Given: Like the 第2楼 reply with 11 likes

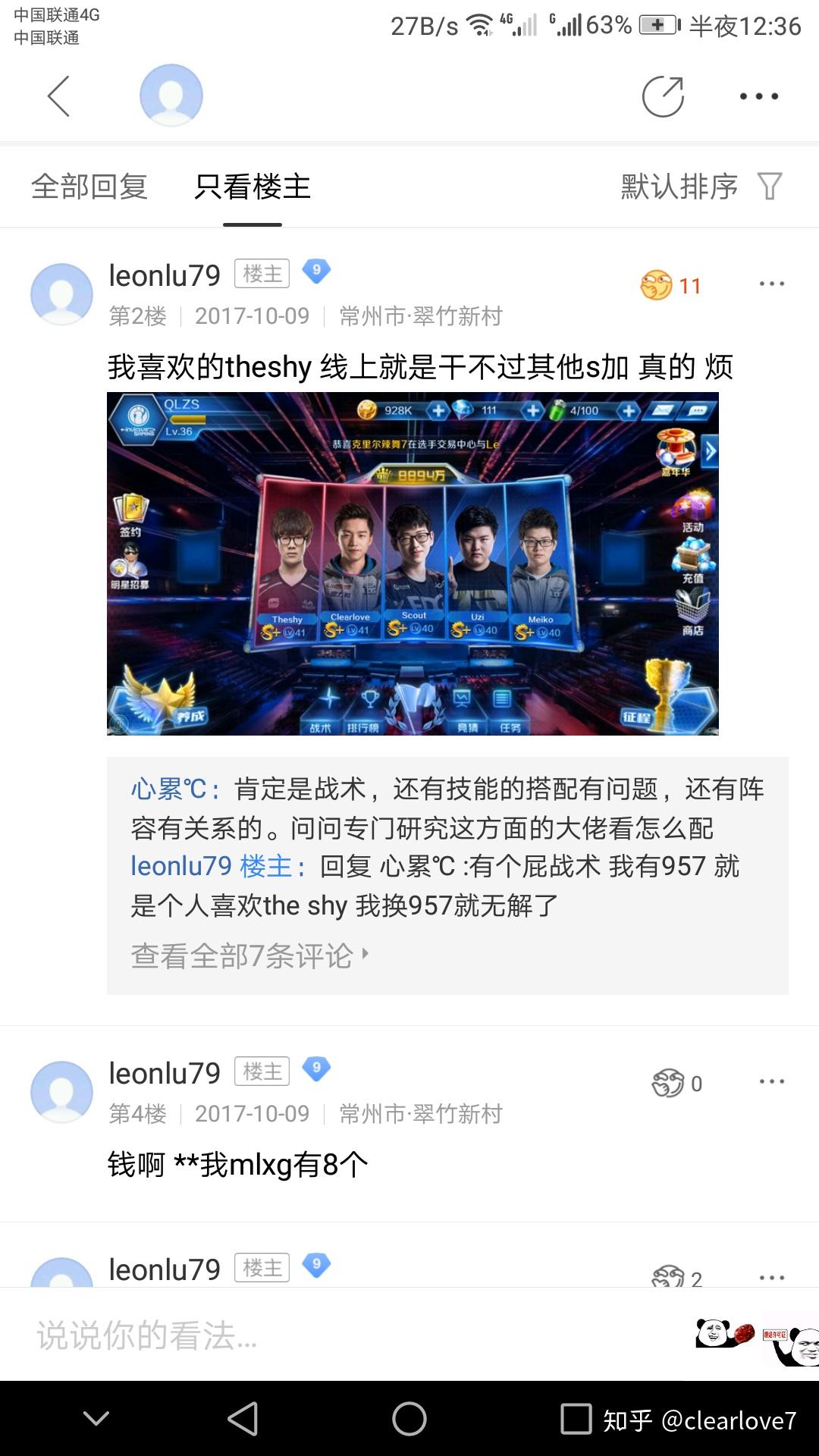Looking at the screenshot, I should (670, 285).
